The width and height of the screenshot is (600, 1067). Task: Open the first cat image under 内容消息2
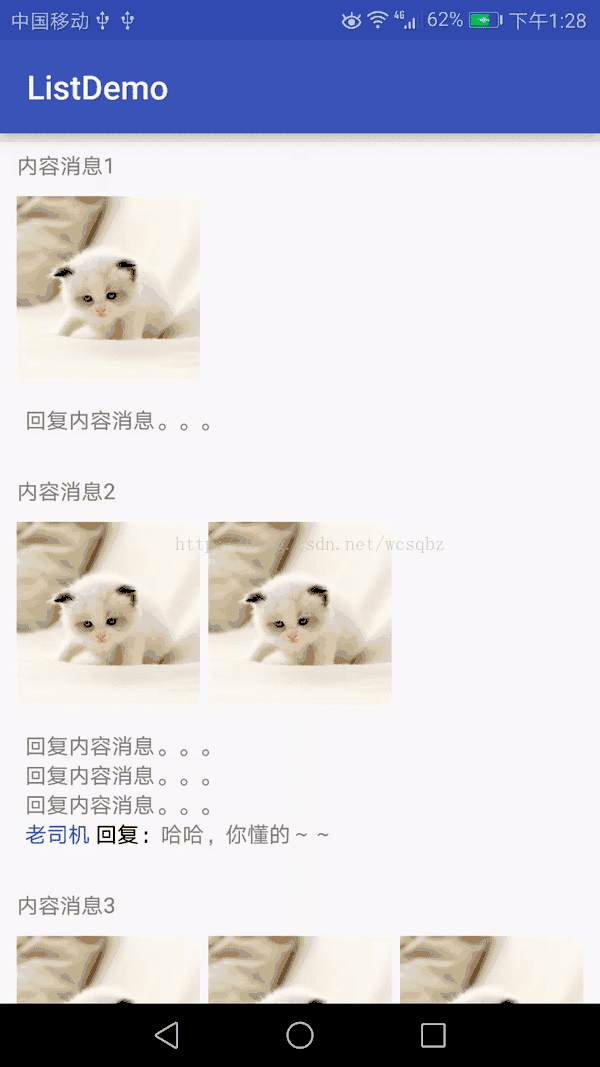click(108, 613)
